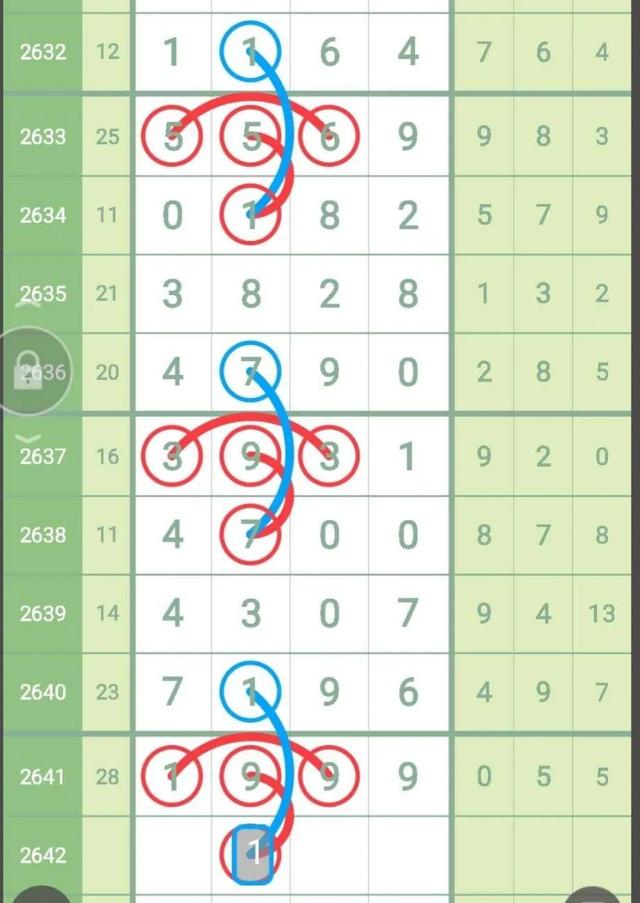This screenshot has width=640, height=903.
Task: Tap the floating lock icon
Action: 28,374
